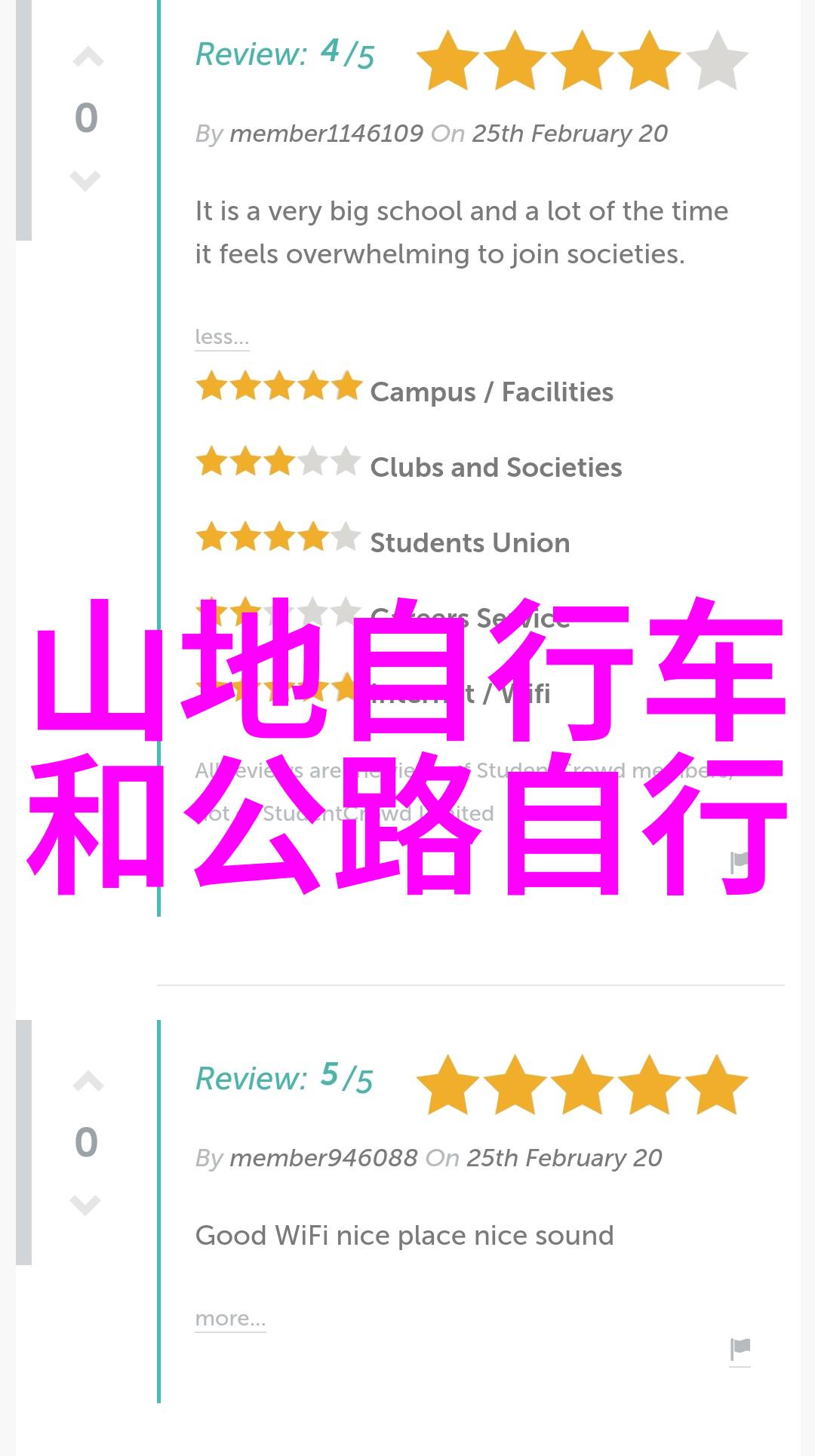Downvote the review by member946088
The width and height of the screenshot is (815, 1456).
click(x=85, y=1205)
